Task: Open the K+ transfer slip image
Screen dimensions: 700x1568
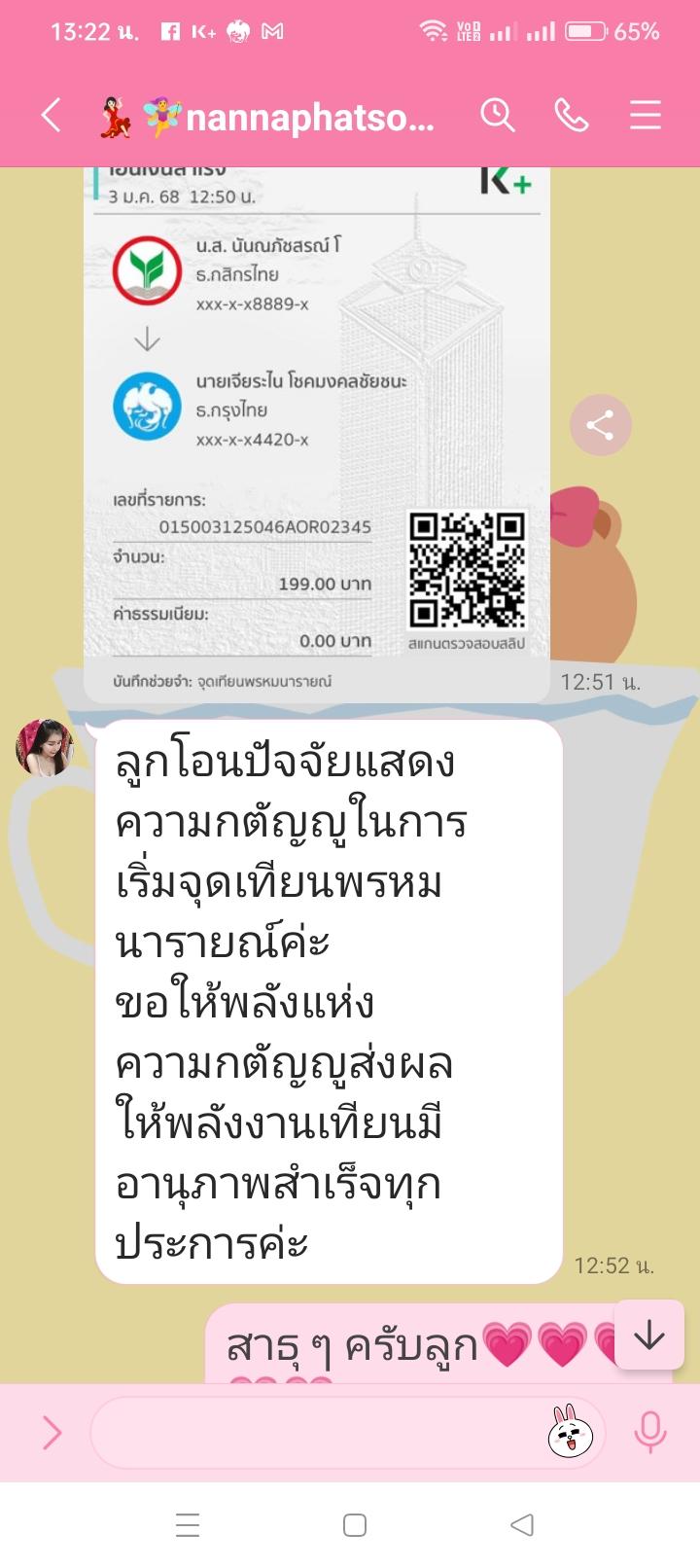Action: coord(317,428)
